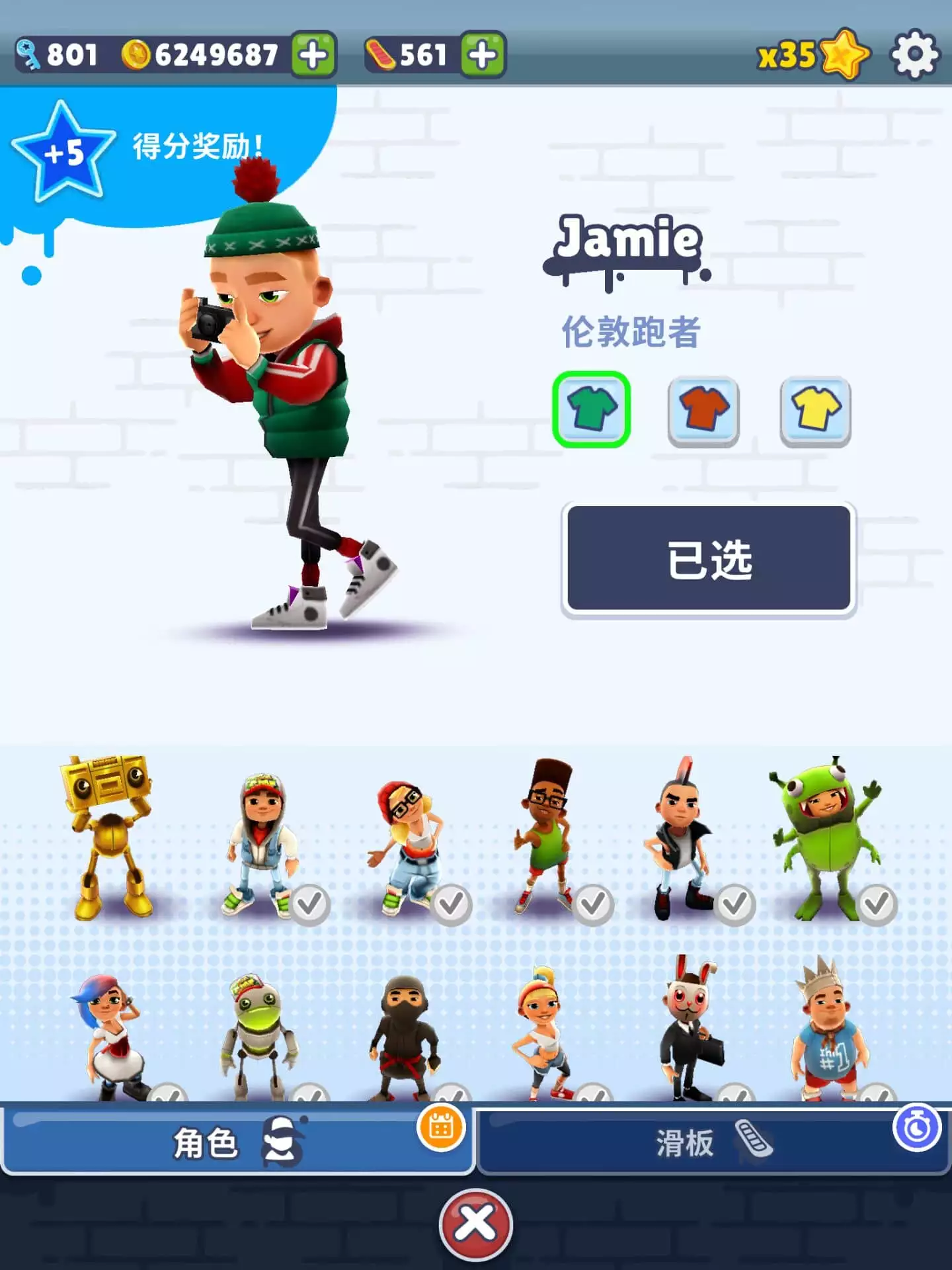The image size is (952, 1270).
Task: Open the blue timer badge
Action: (916, 1127)
